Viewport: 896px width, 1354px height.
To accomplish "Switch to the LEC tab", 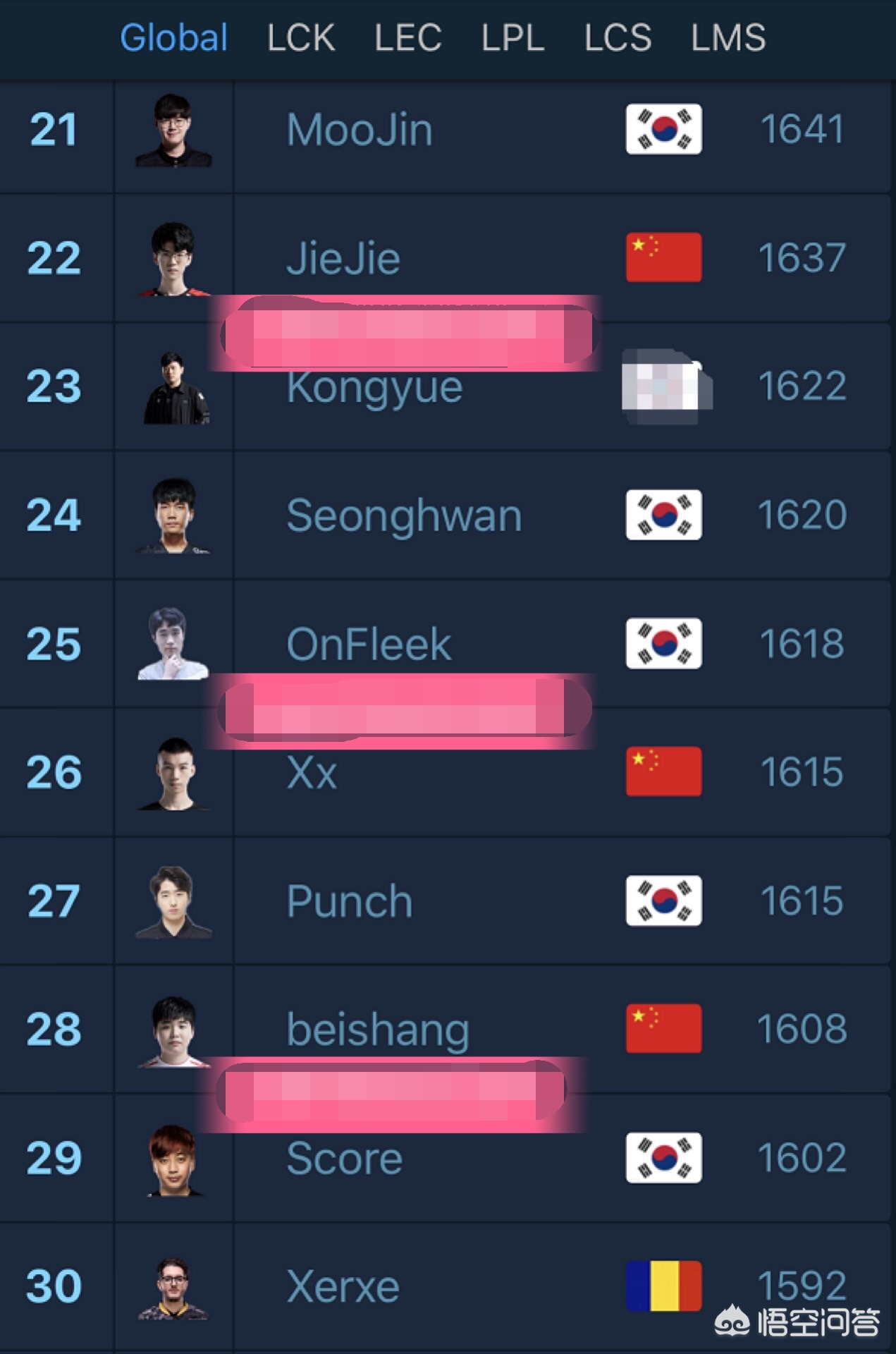I will tap(407, 37).
